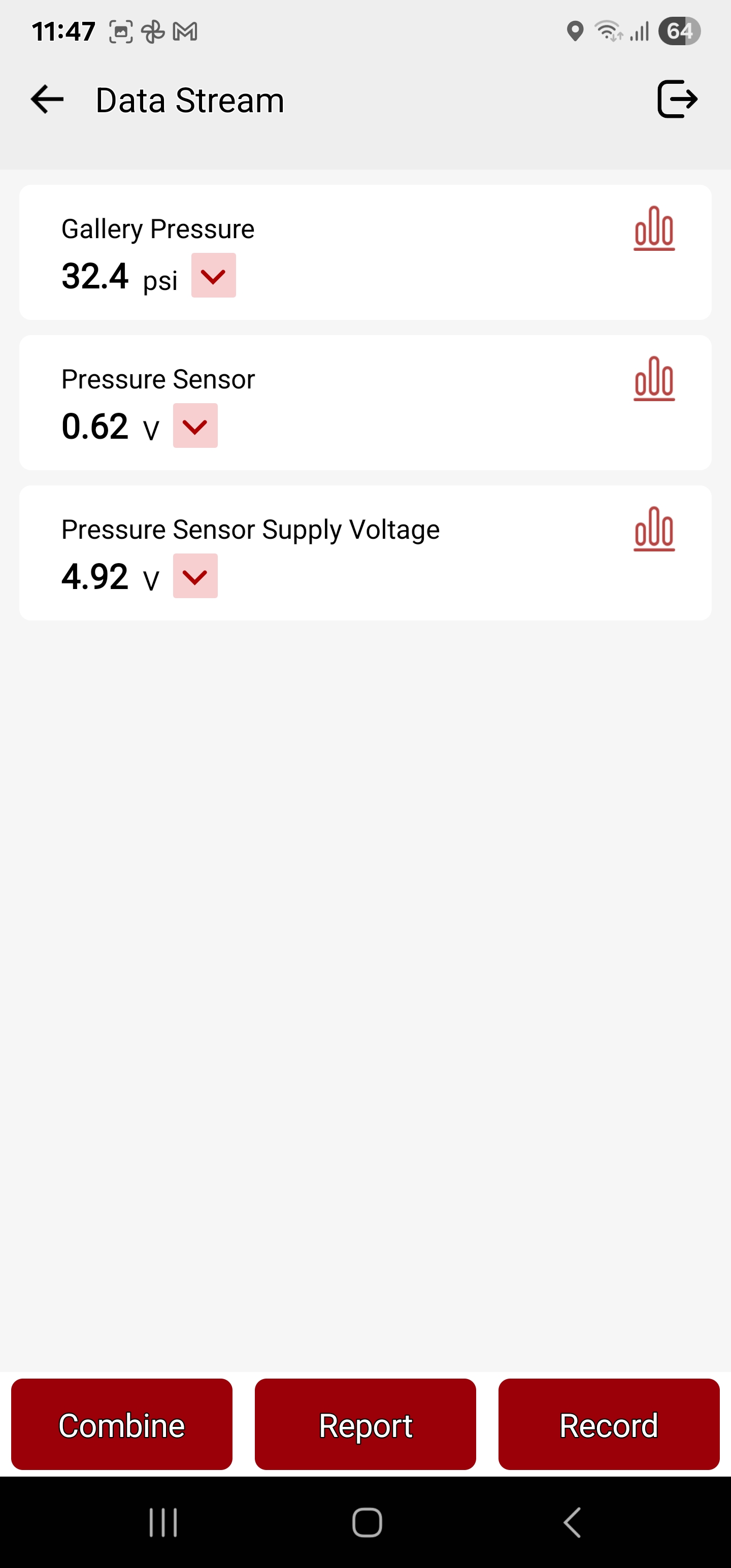Open the graph icon for Gallery Pressure

click(654, 229)
